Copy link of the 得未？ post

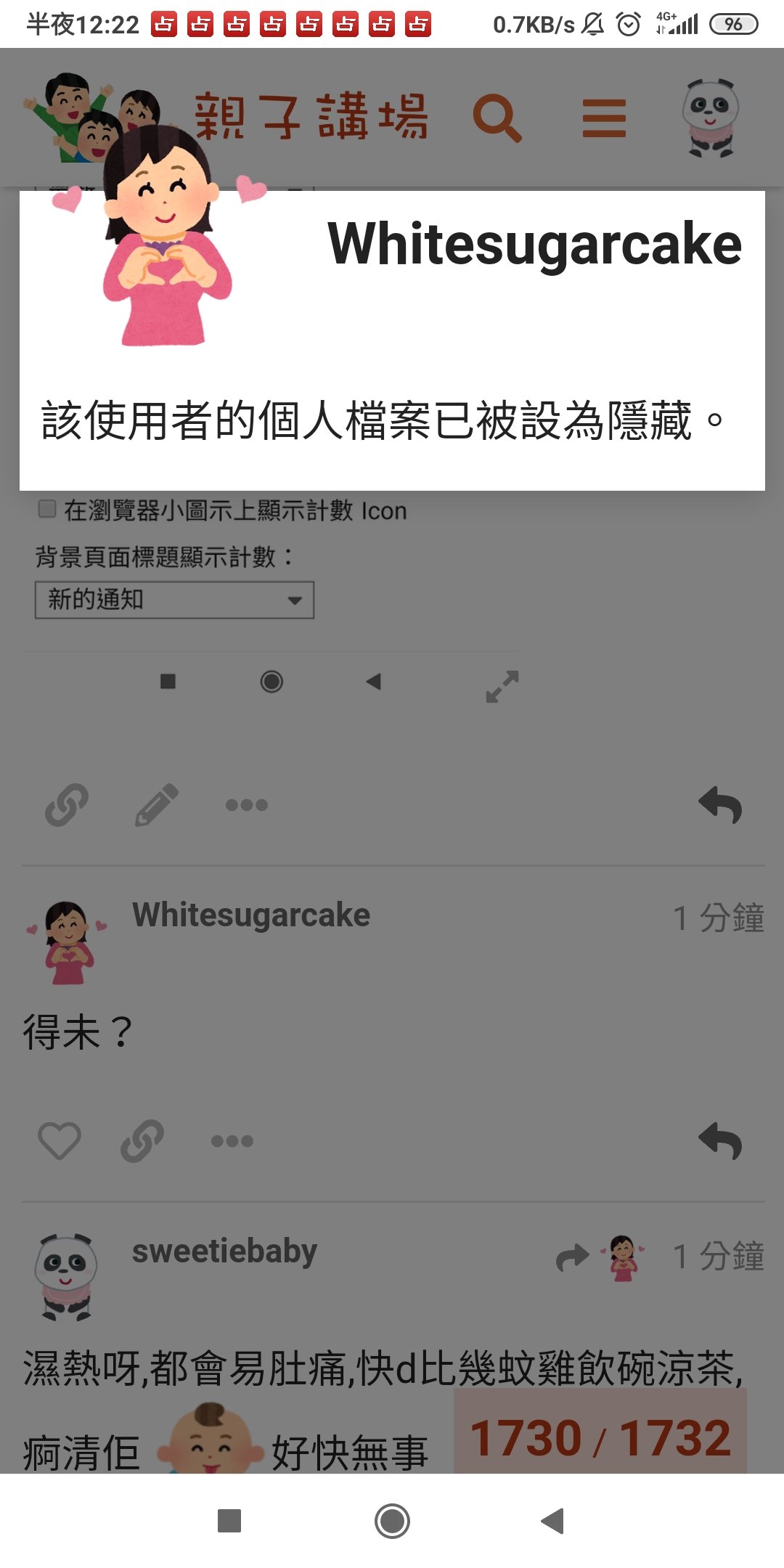tap(142, 1141)
